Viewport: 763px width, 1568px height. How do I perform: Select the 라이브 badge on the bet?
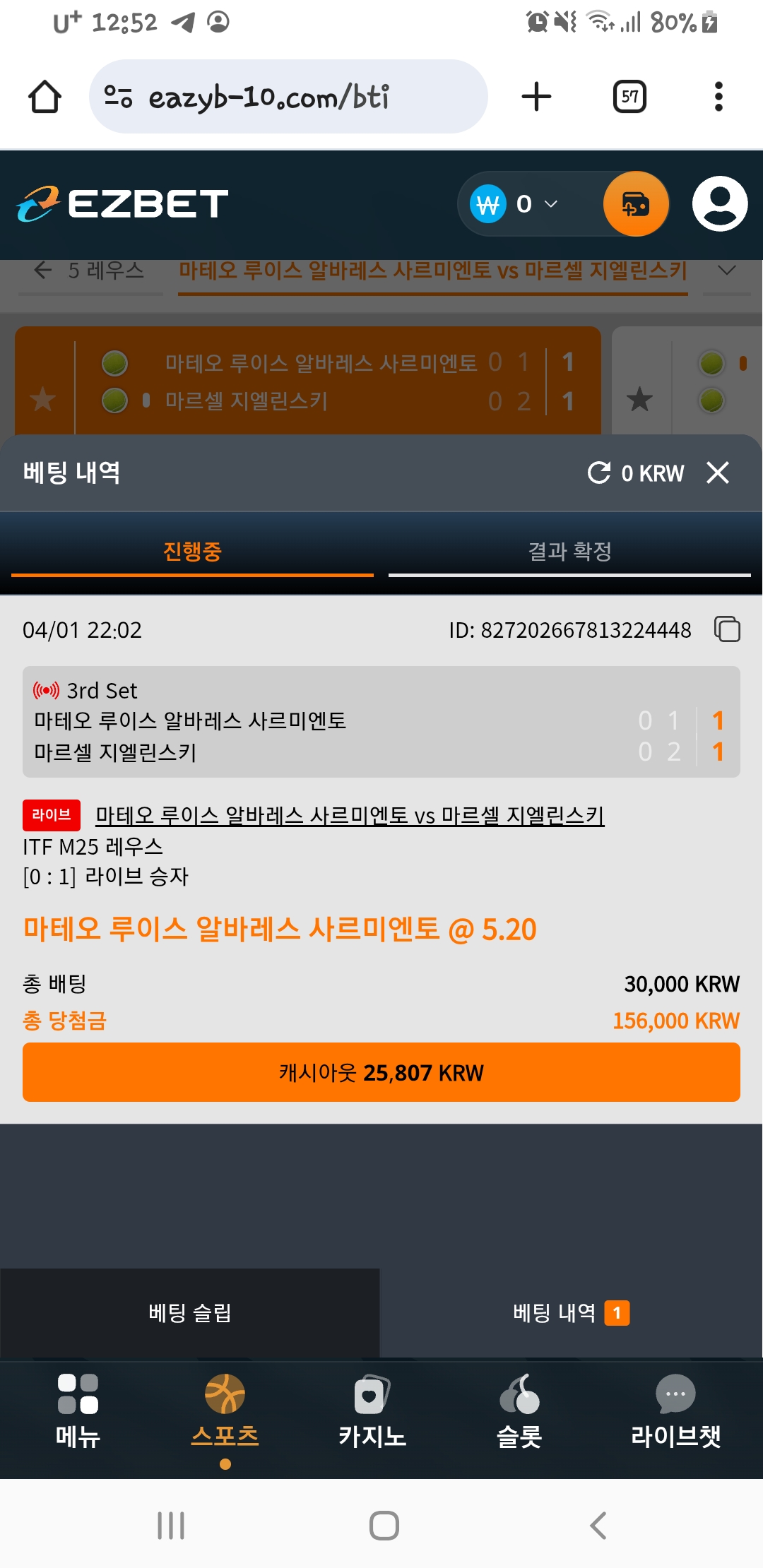[52, 816]
